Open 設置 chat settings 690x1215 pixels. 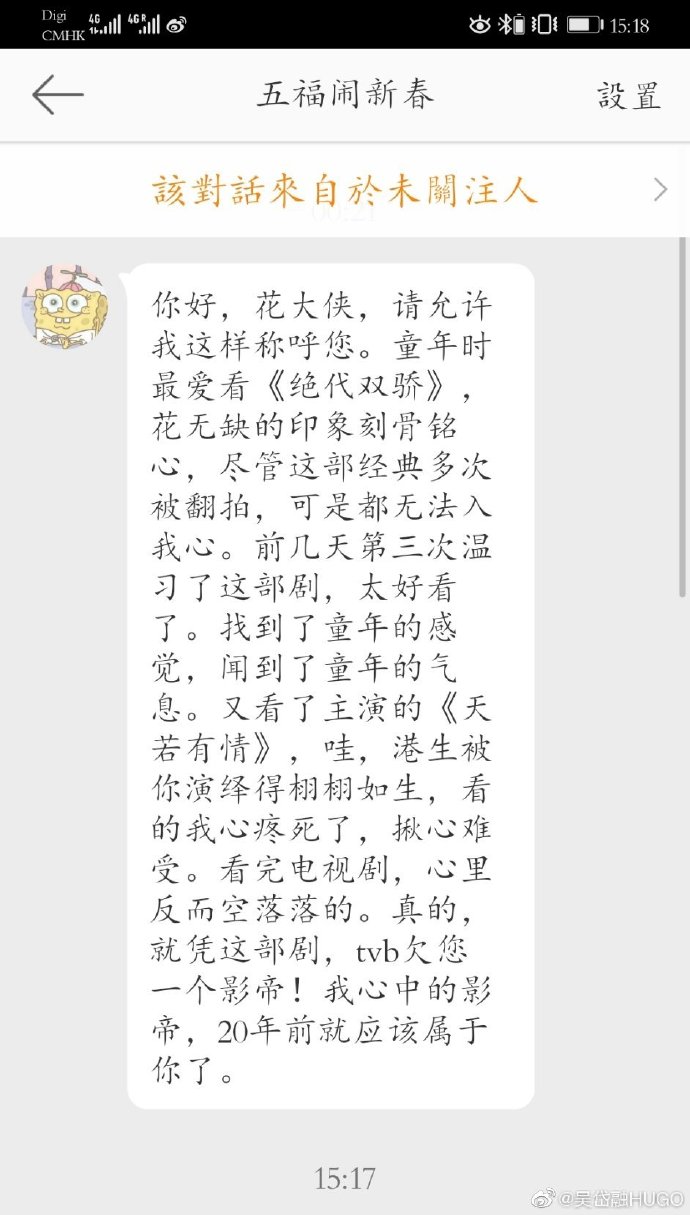pyautogui.click(x=629, y=96)
